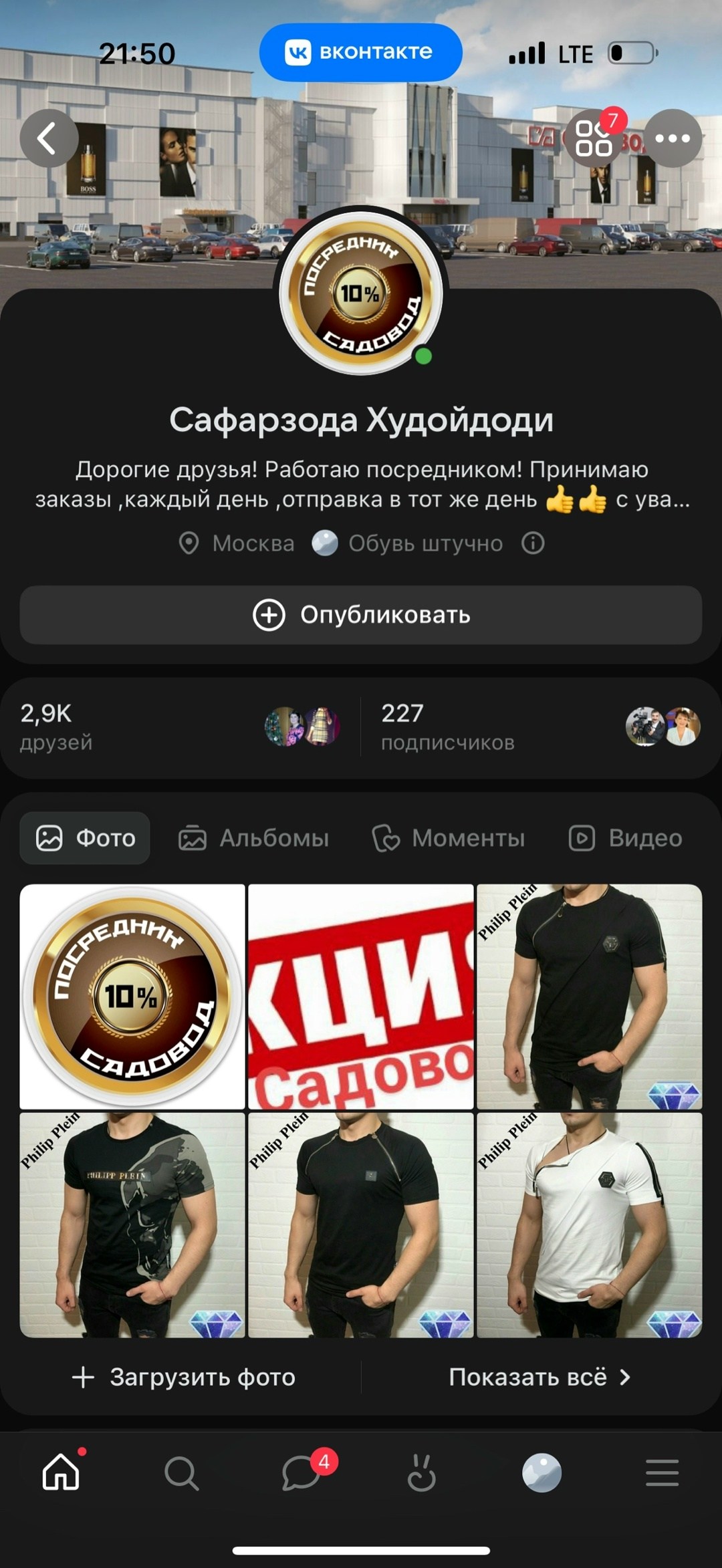The height and width of the screenshot is (1568, 722).
Task: Open Показать всё with chevron arrow
Action: tap(538, 1377)
